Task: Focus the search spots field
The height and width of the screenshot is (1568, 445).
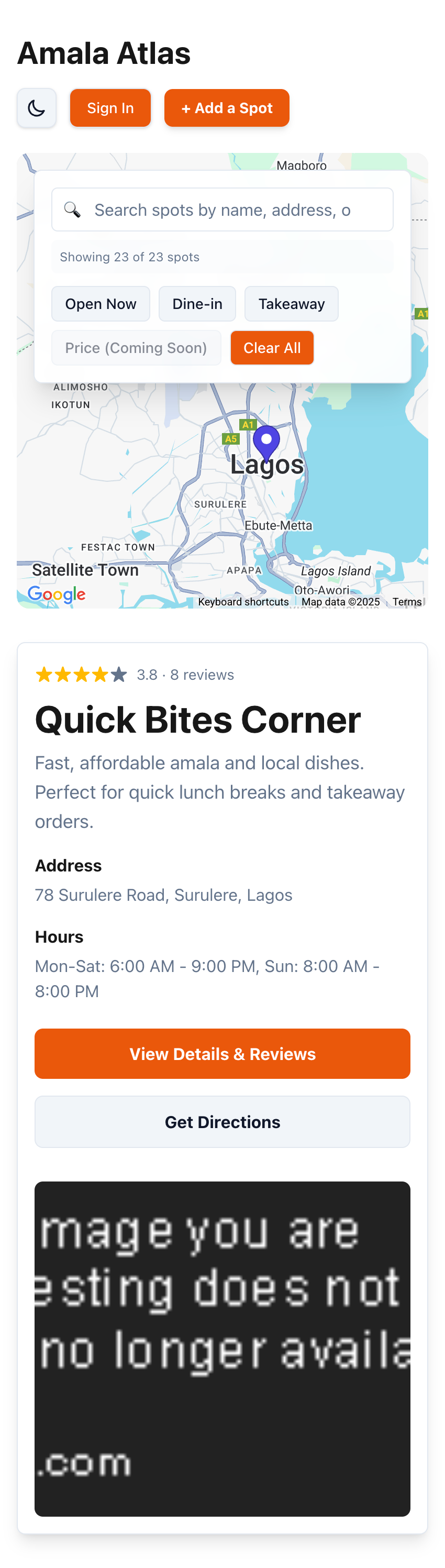Action: click(x=222, y=210)
